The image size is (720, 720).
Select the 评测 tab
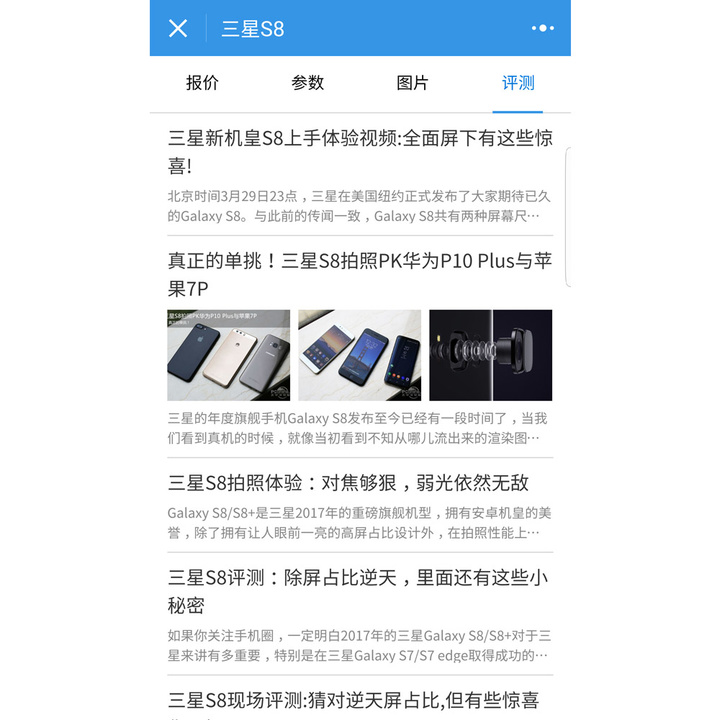[x=518, y=83]
